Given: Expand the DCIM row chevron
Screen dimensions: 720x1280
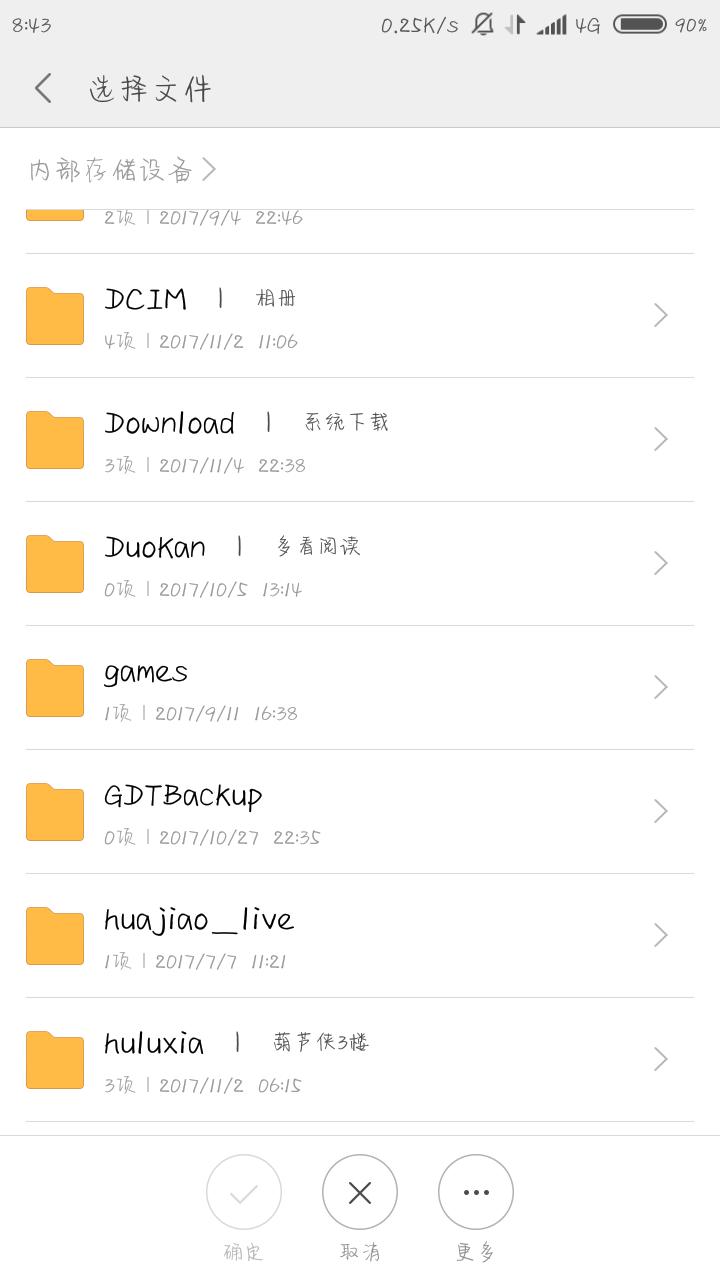Looking at the screenshot, I should [660, 315].
